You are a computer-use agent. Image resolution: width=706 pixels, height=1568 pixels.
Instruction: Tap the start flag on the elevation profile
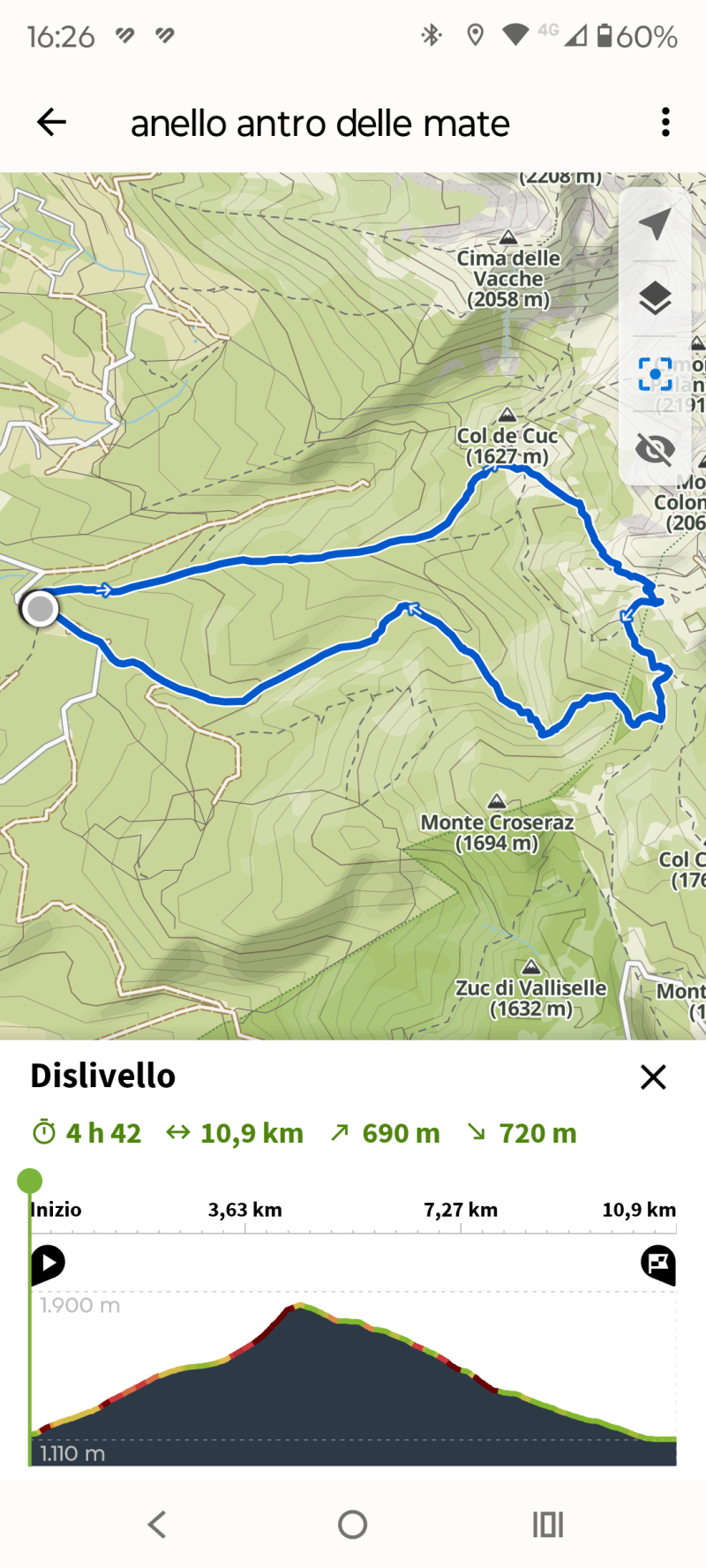pyautogui.click(x=48, y=1264)
